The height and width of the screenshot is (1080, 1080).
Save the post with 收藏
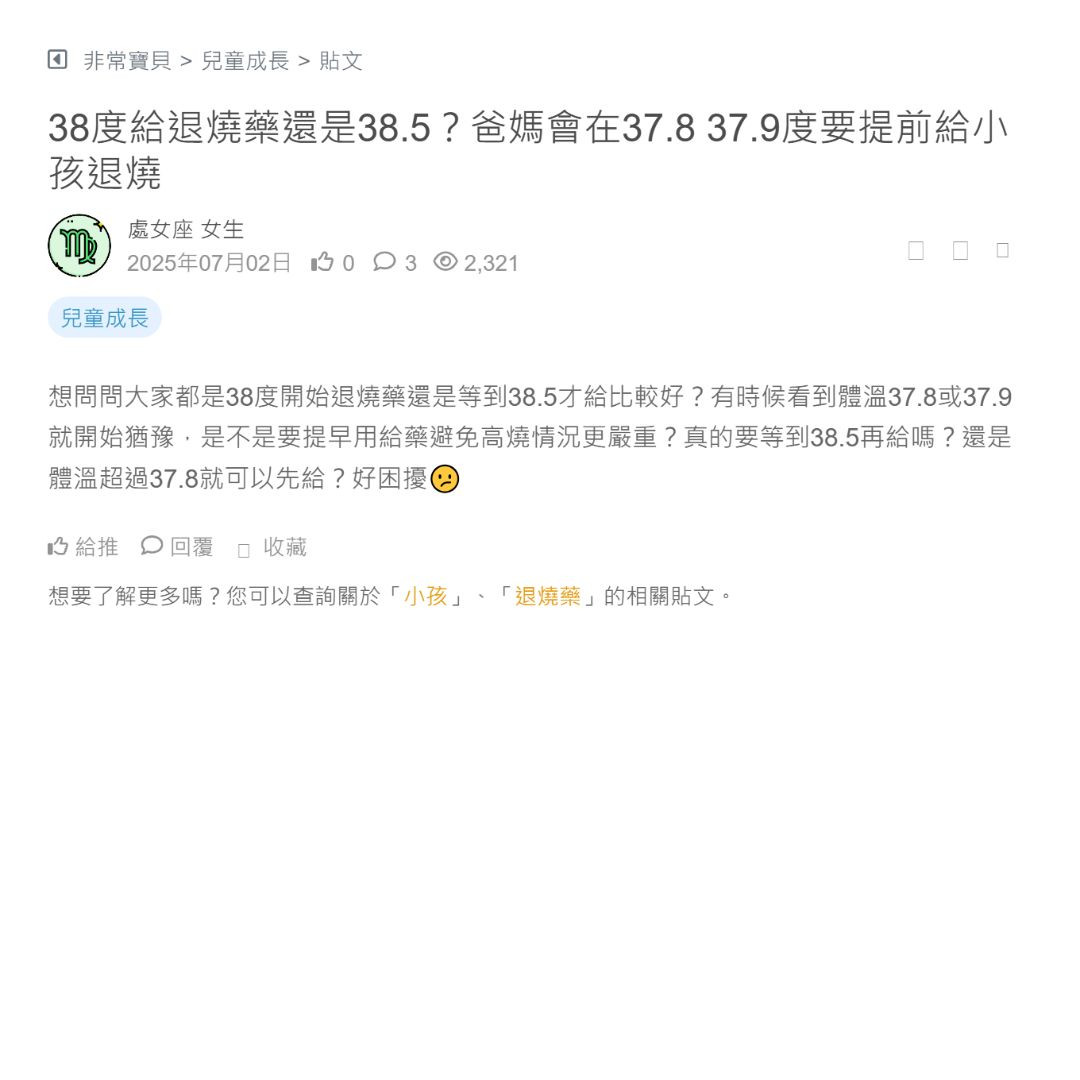[x=273, y=547]
